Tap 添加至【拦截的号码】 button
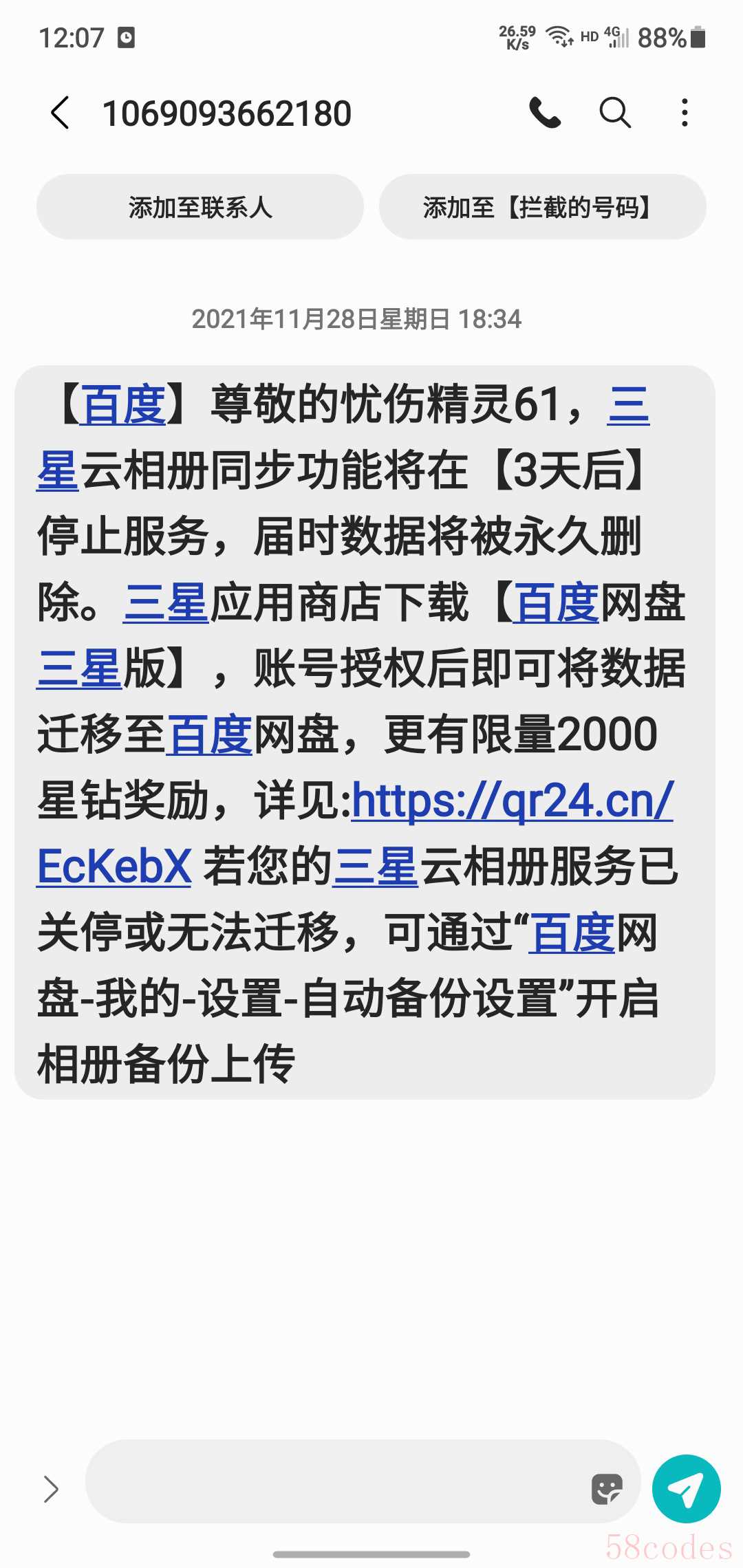Screen dimensions: 743x1568 [543, 207]
